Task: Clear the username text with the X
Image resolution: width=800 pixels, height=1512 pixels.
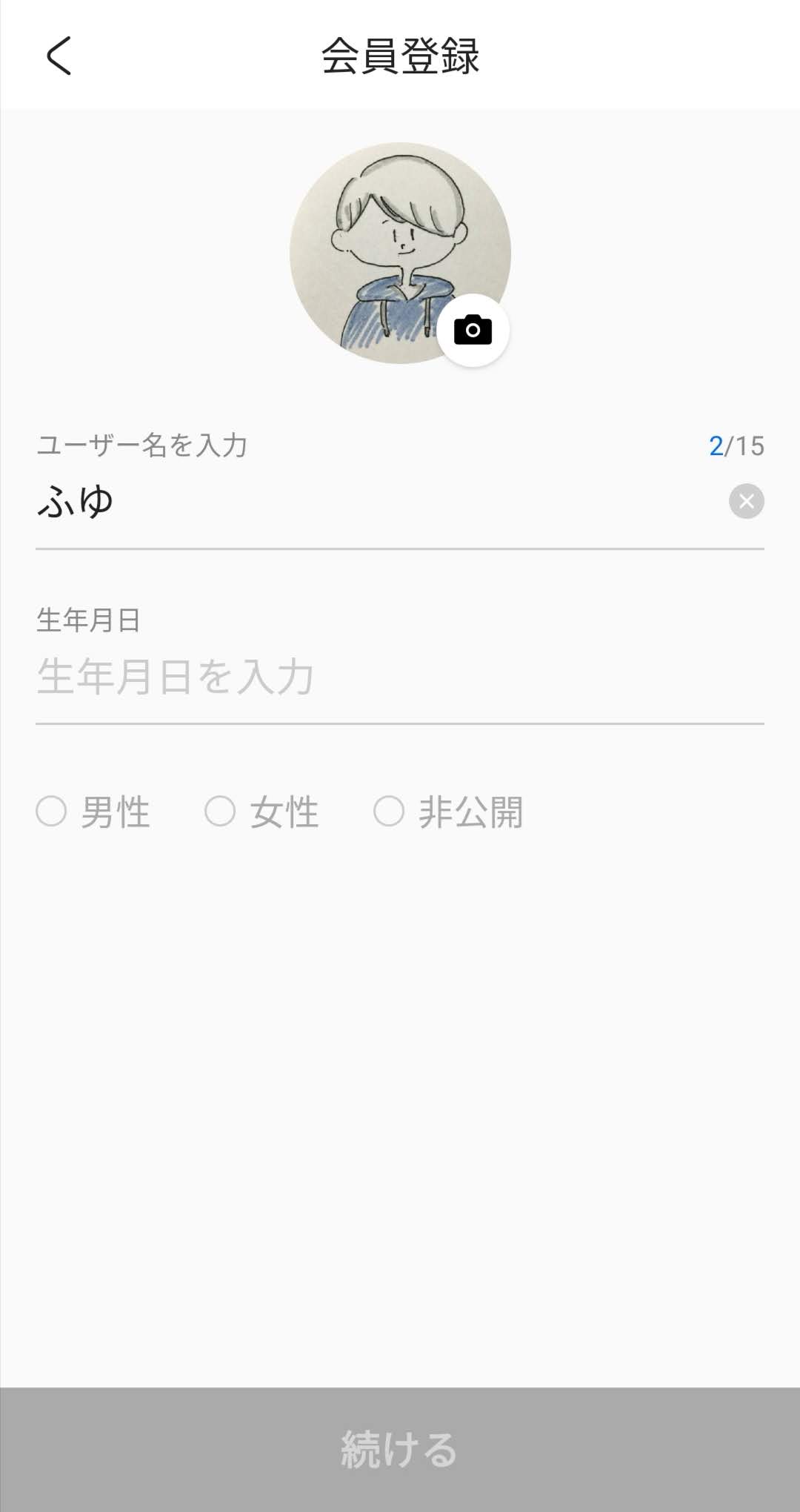Action: click(746, 502)
